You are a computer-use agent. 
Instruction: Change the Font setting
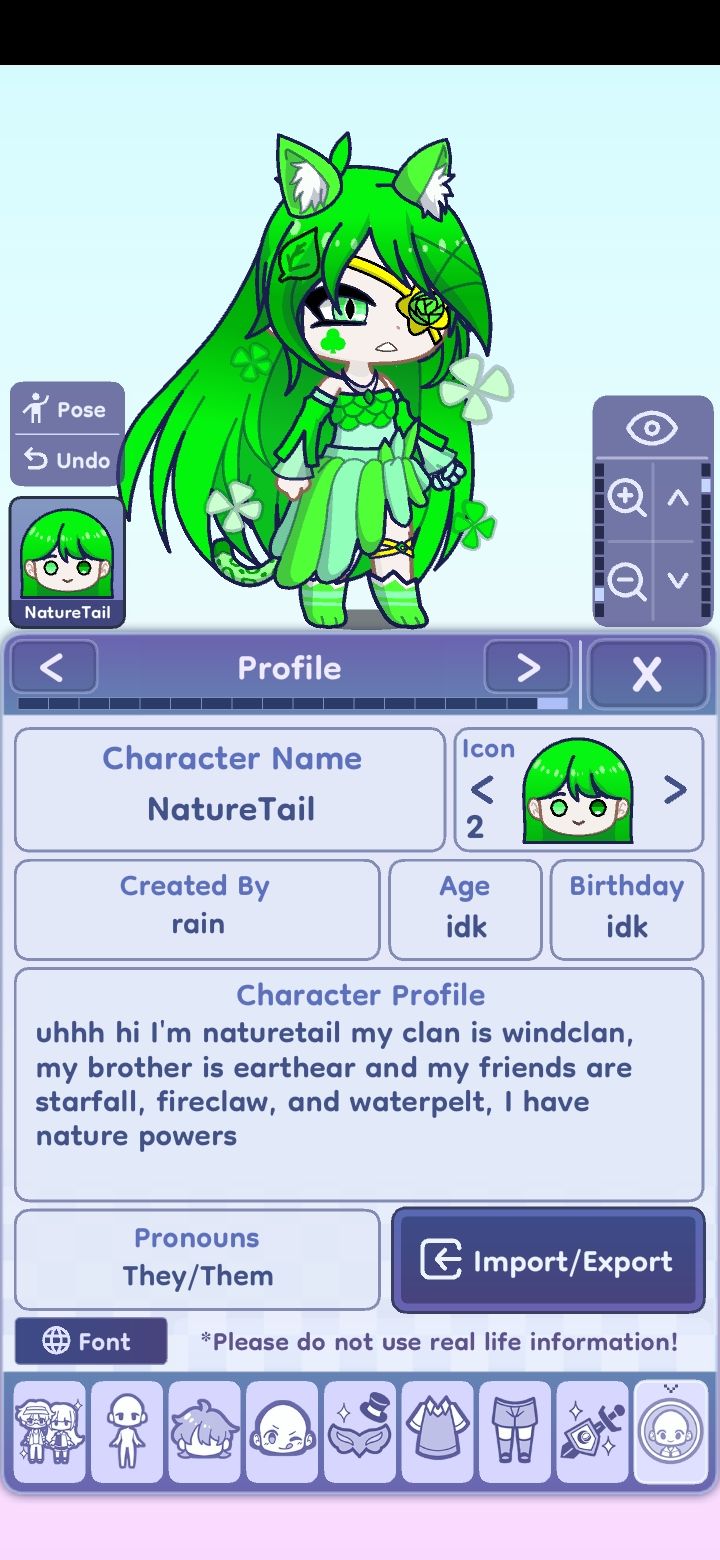[x=90, y=1341]
